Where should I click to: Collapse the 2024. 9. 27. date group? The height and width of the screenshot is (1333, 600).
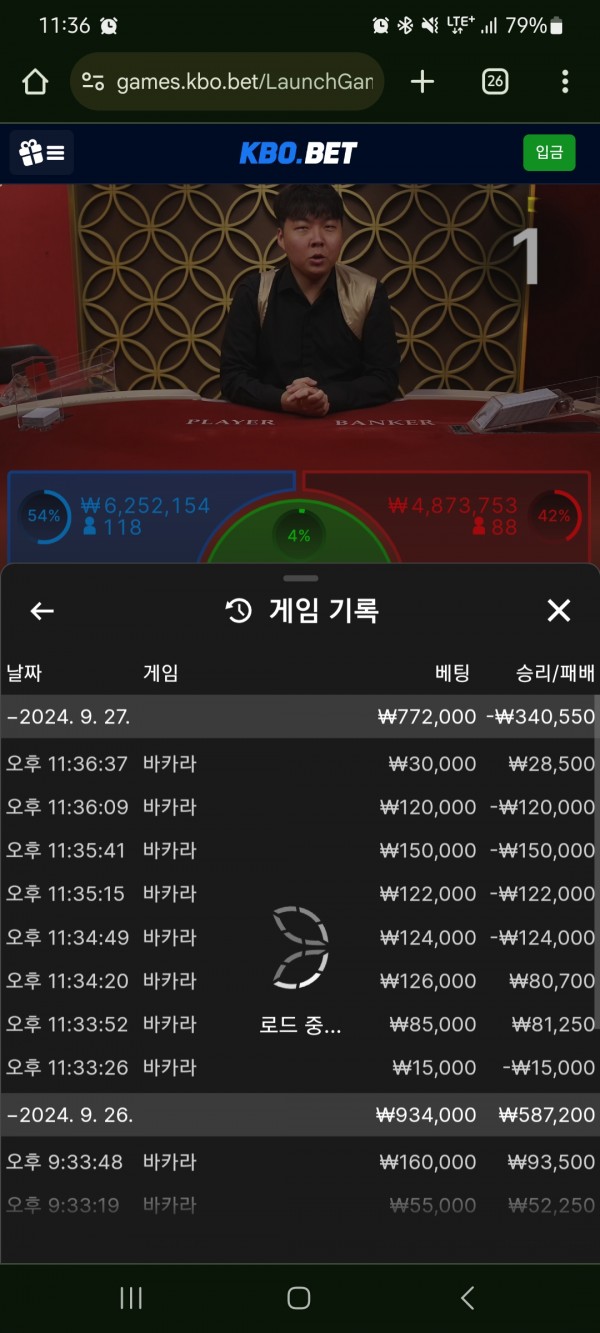tap(70, 717)
